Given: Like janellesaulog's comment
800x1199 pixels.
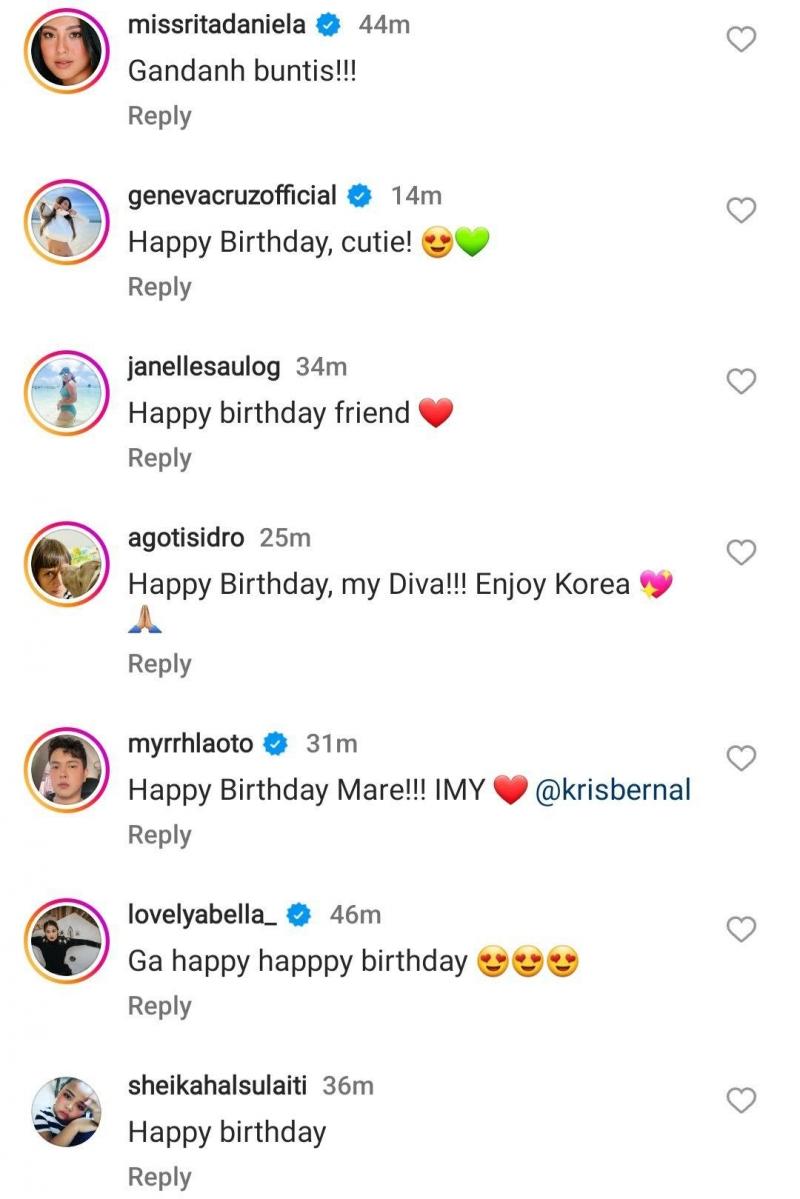Looking at the screenshot, I should pyautogui.click(x=740, y=381).
